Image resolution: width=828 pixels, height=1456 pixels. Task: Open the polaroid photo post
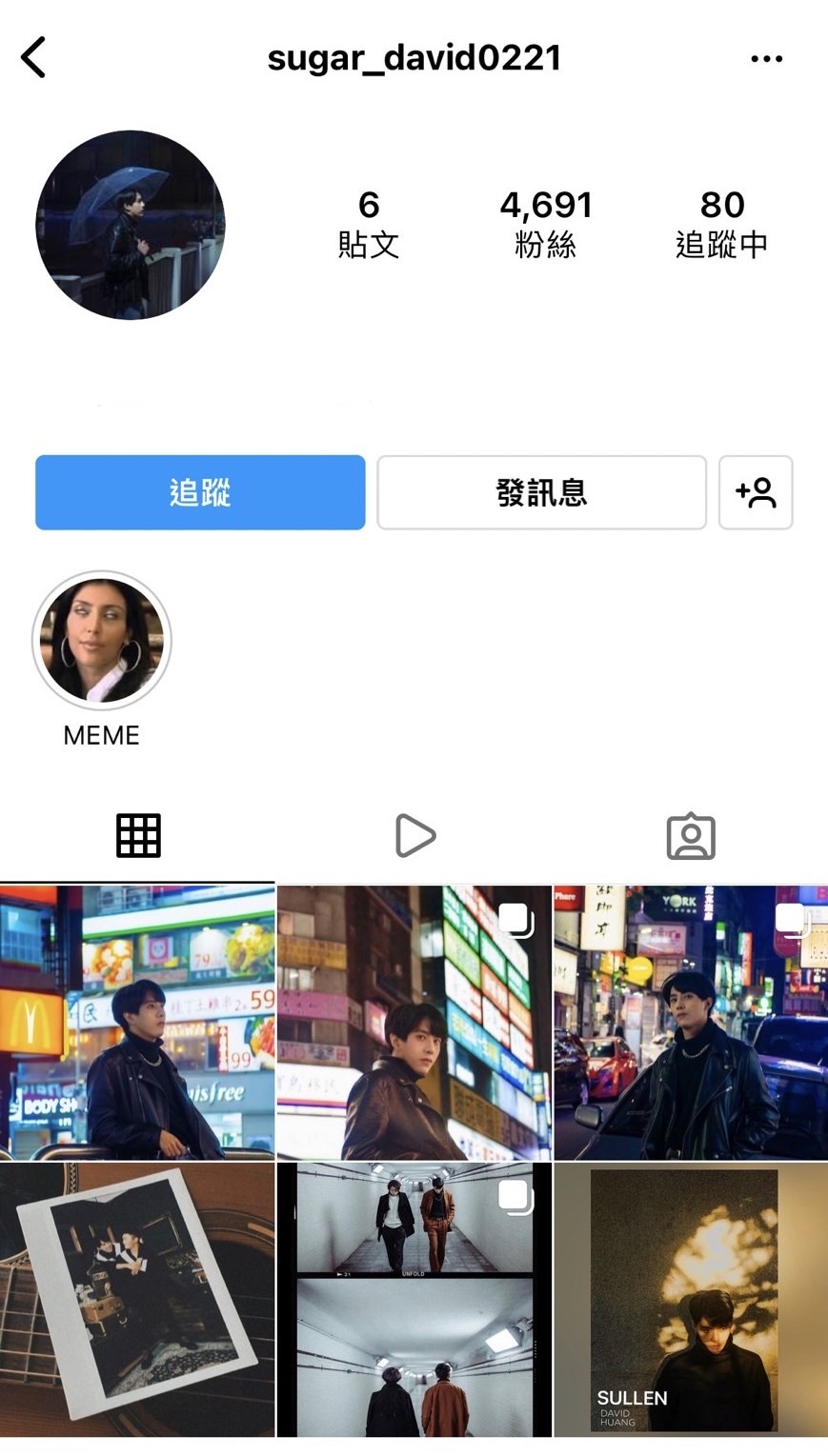pos(137,1299)
